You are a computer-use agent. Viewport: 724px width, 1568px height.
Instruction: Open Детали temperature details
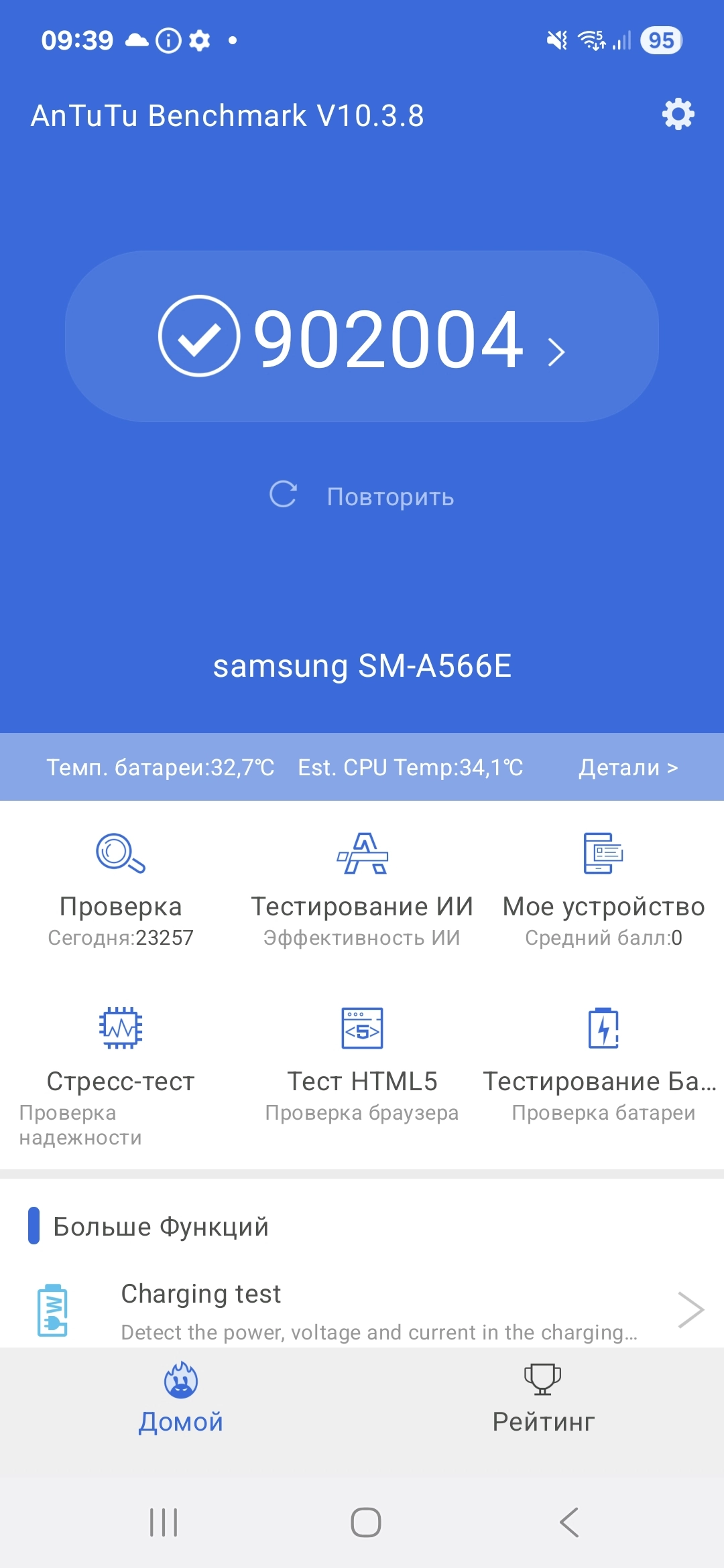click(628, 767)
